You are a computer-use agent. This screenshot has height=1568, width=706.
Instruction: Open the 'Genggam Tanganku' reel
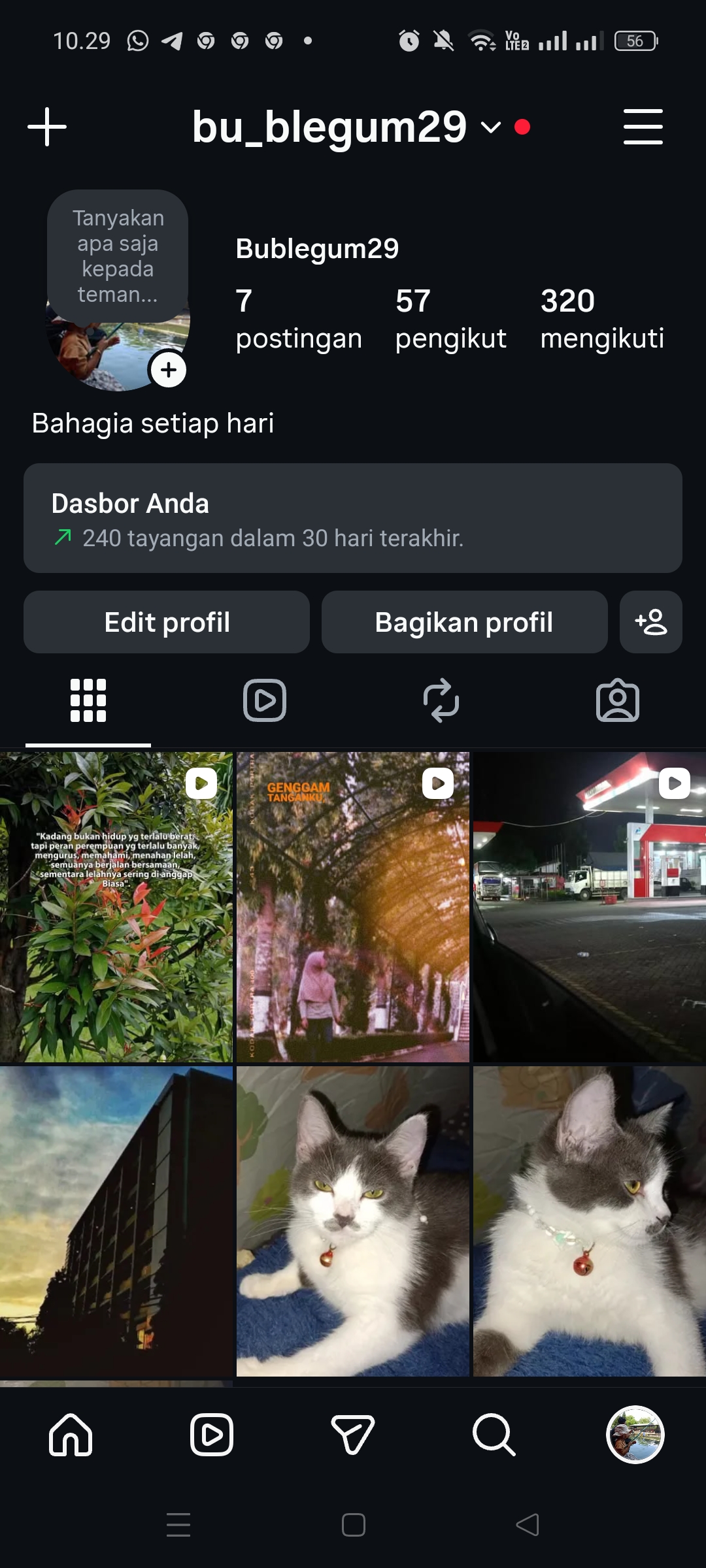tap(353, 907)
